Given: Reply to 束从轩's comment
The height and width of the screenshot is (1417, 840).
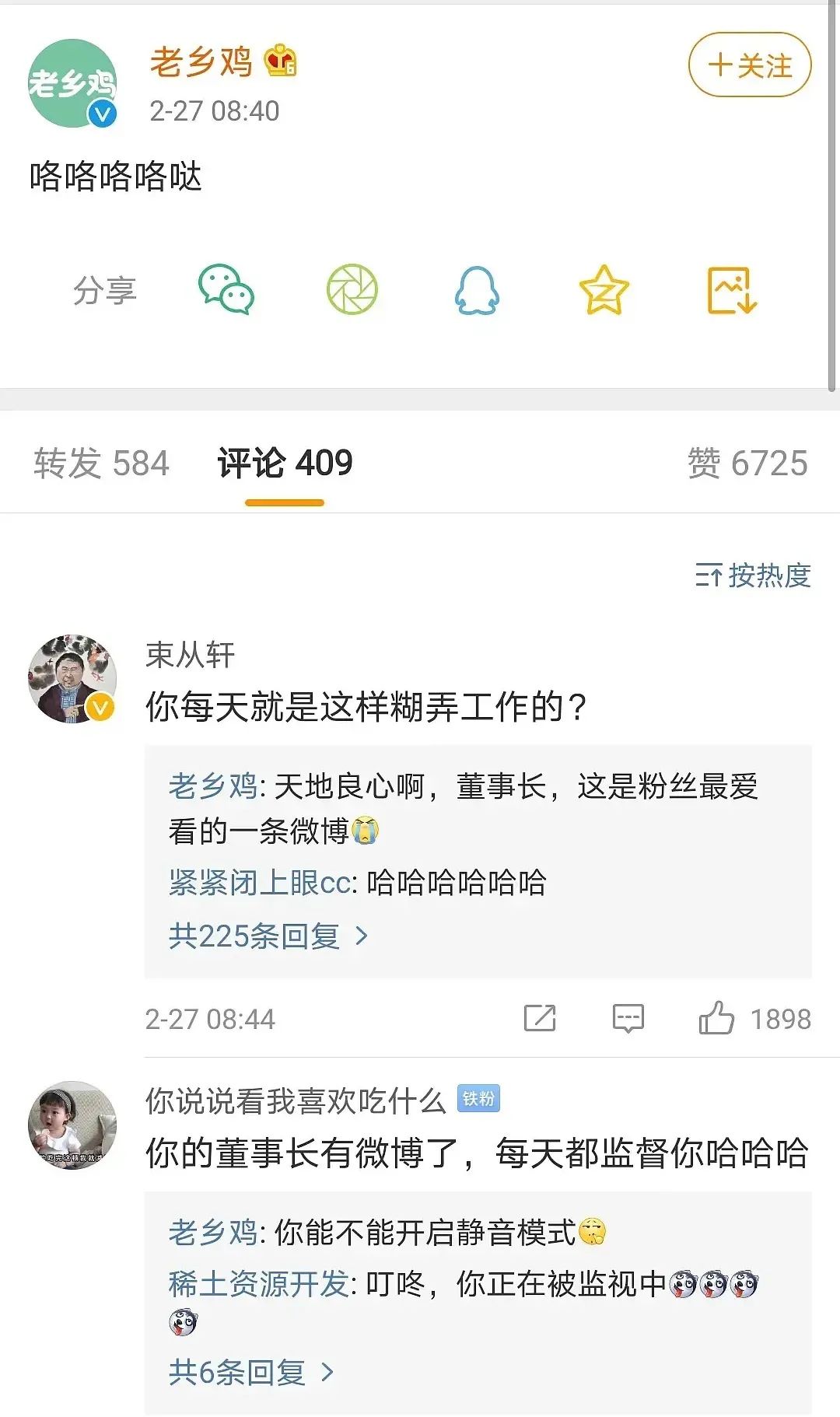Looking at the screenshot, I should point(628,1018).
